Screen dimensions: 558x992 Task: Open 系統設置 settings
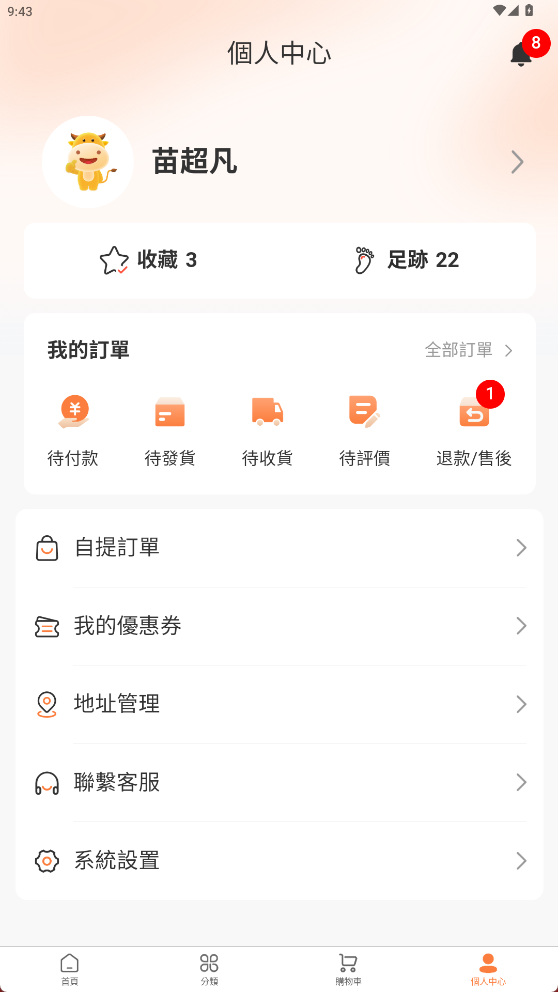pos(280,861)
